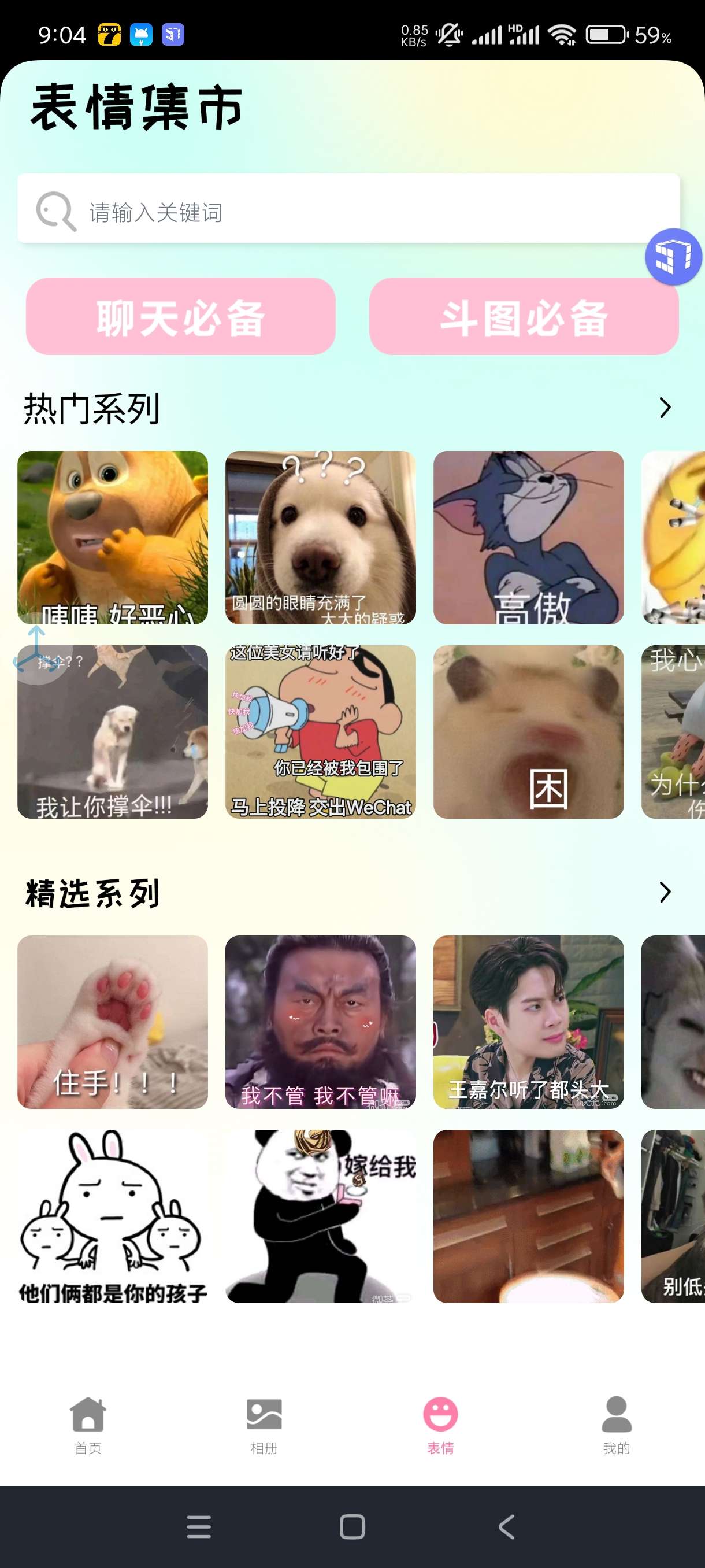Open the 困 yawning hamster sticker

coord(528,731)
